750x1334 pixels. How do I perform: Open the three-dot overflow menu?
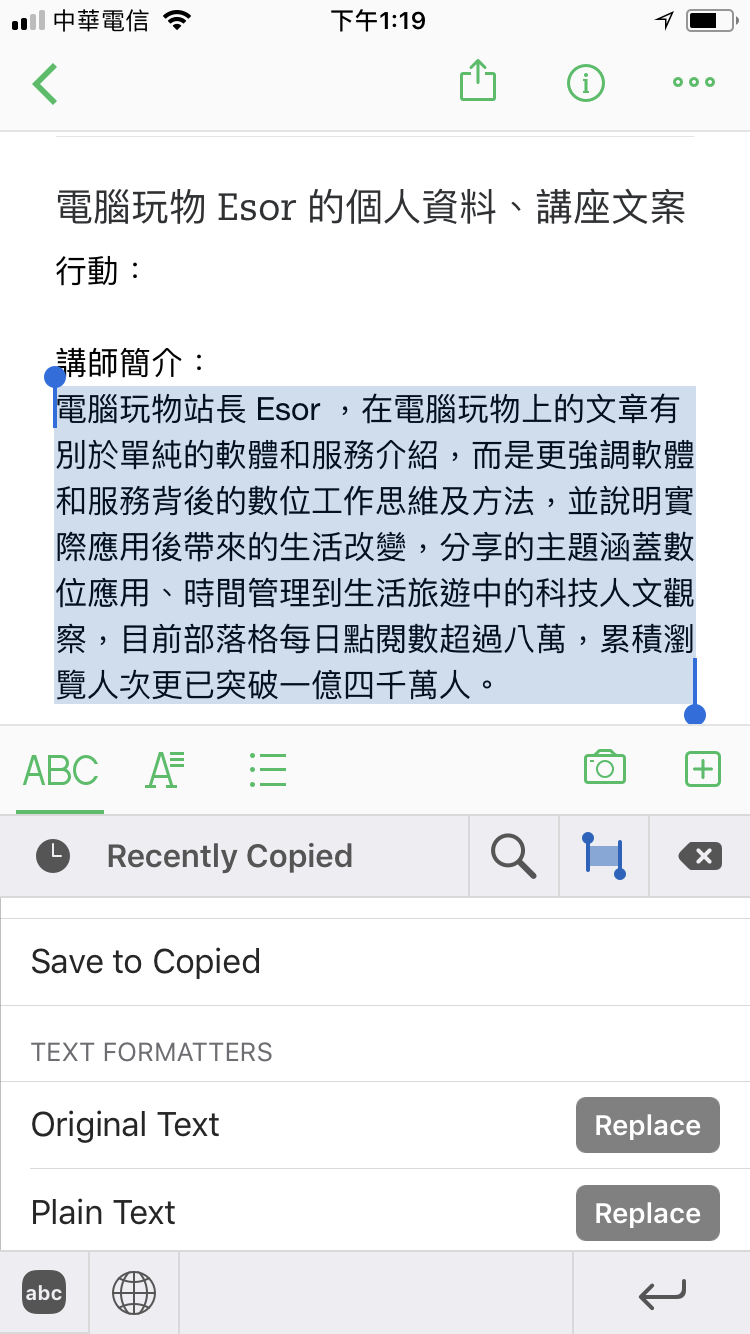coord(694,82)
